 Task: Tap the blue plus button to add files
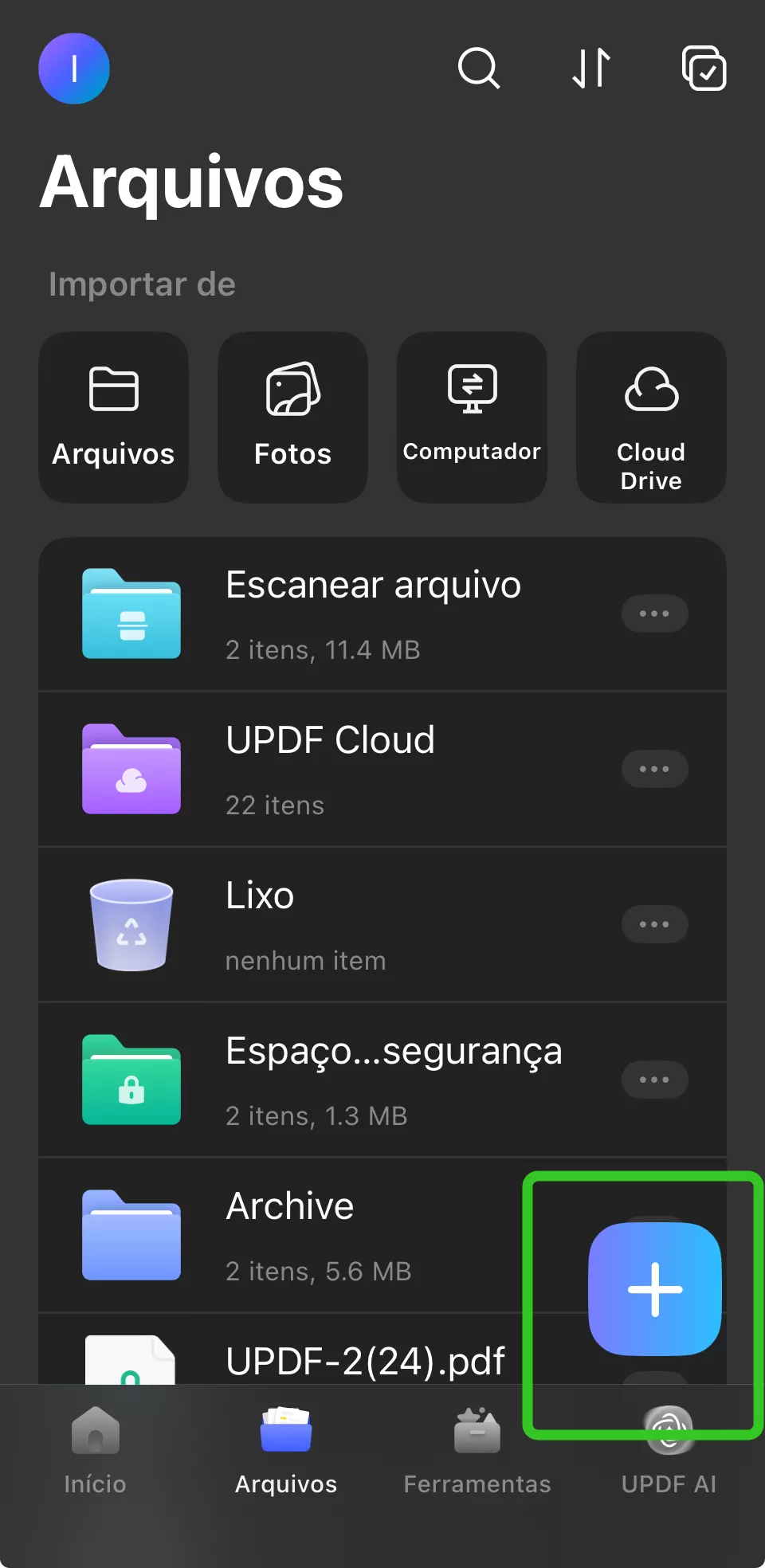click(x=654, y=1288)
